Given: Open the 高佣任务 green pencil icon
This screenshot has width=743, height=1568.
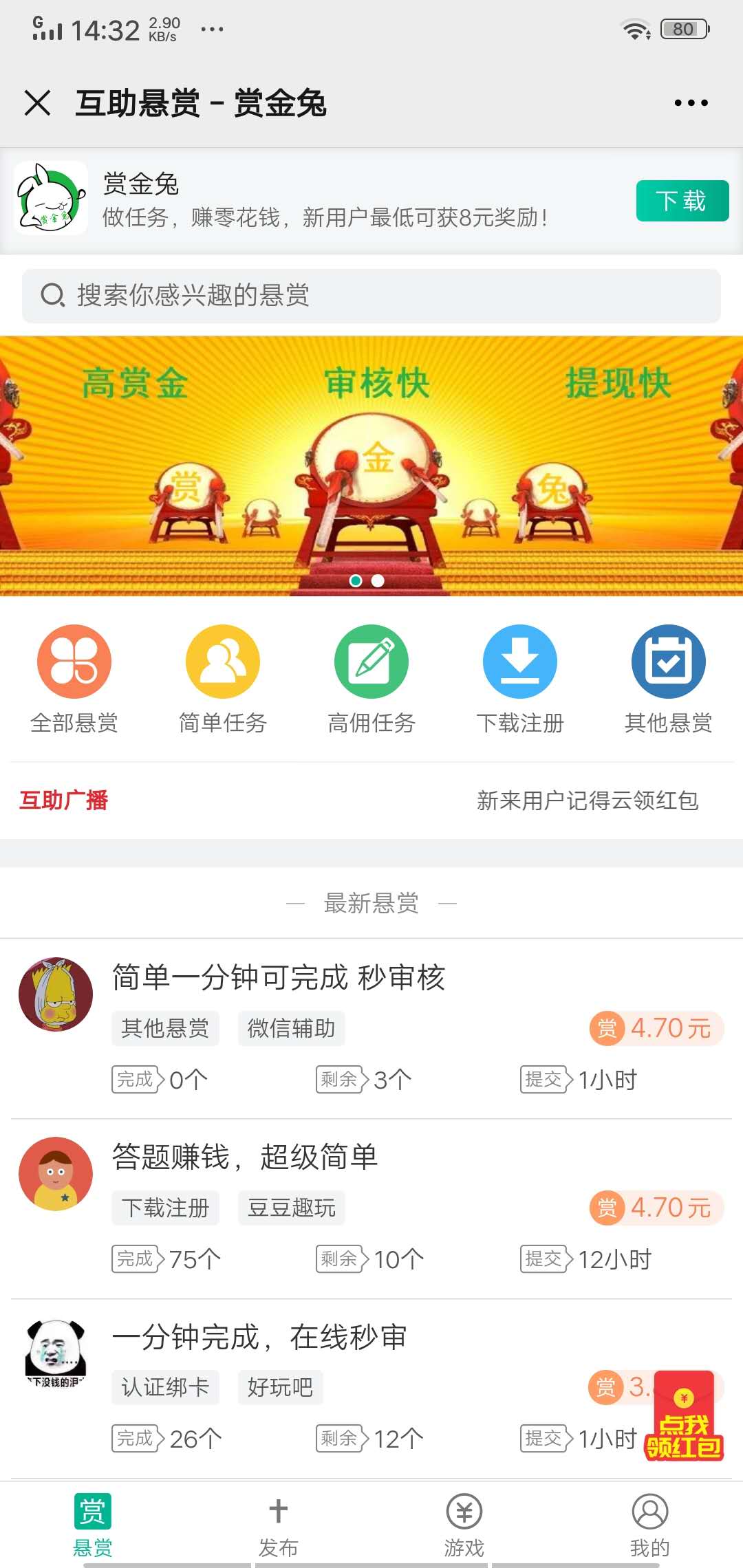Looking at the screenshot, I should tap(371, 660).
